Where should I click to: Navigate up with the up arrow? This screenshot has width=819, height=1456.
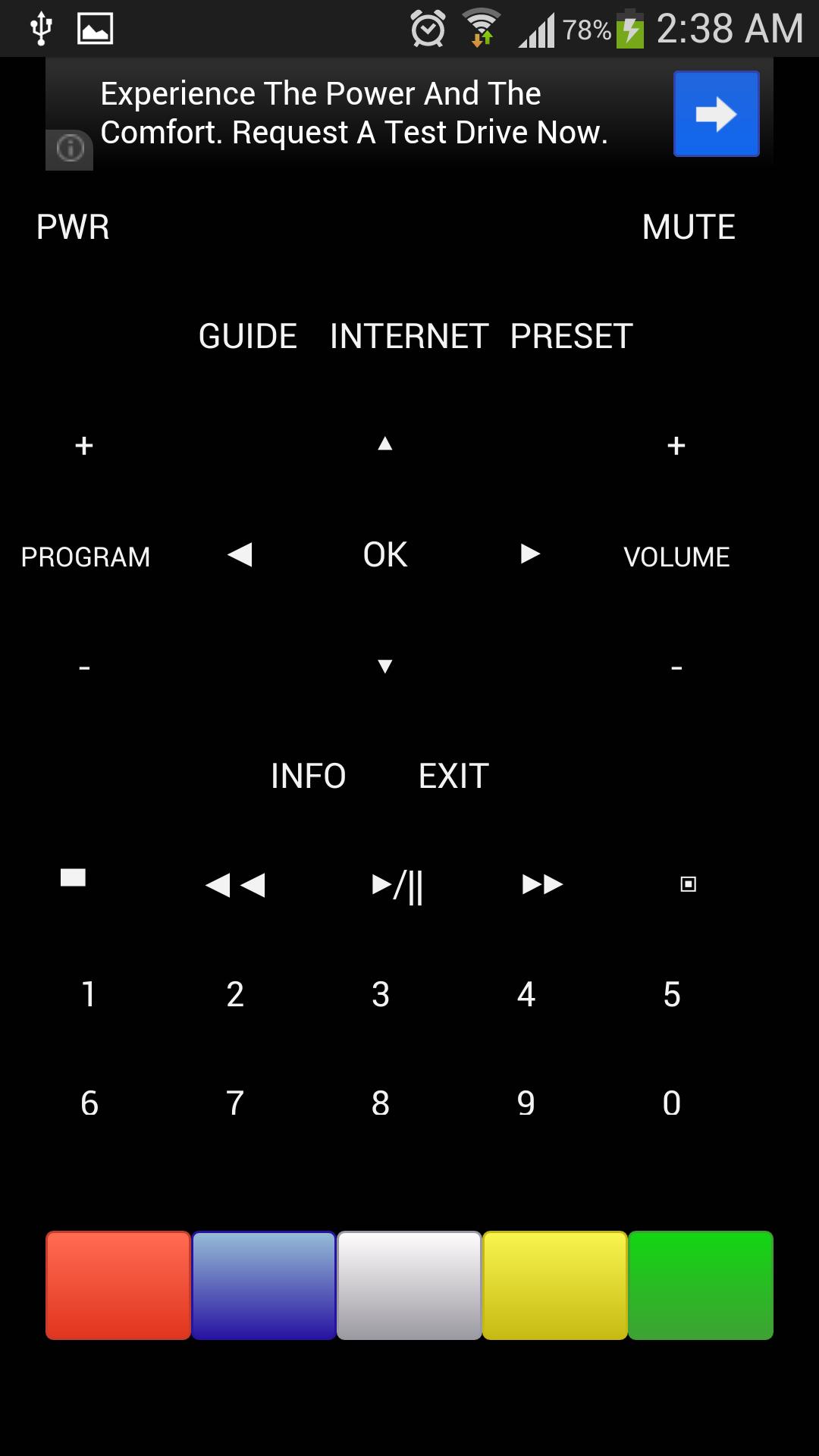(385, 444)
